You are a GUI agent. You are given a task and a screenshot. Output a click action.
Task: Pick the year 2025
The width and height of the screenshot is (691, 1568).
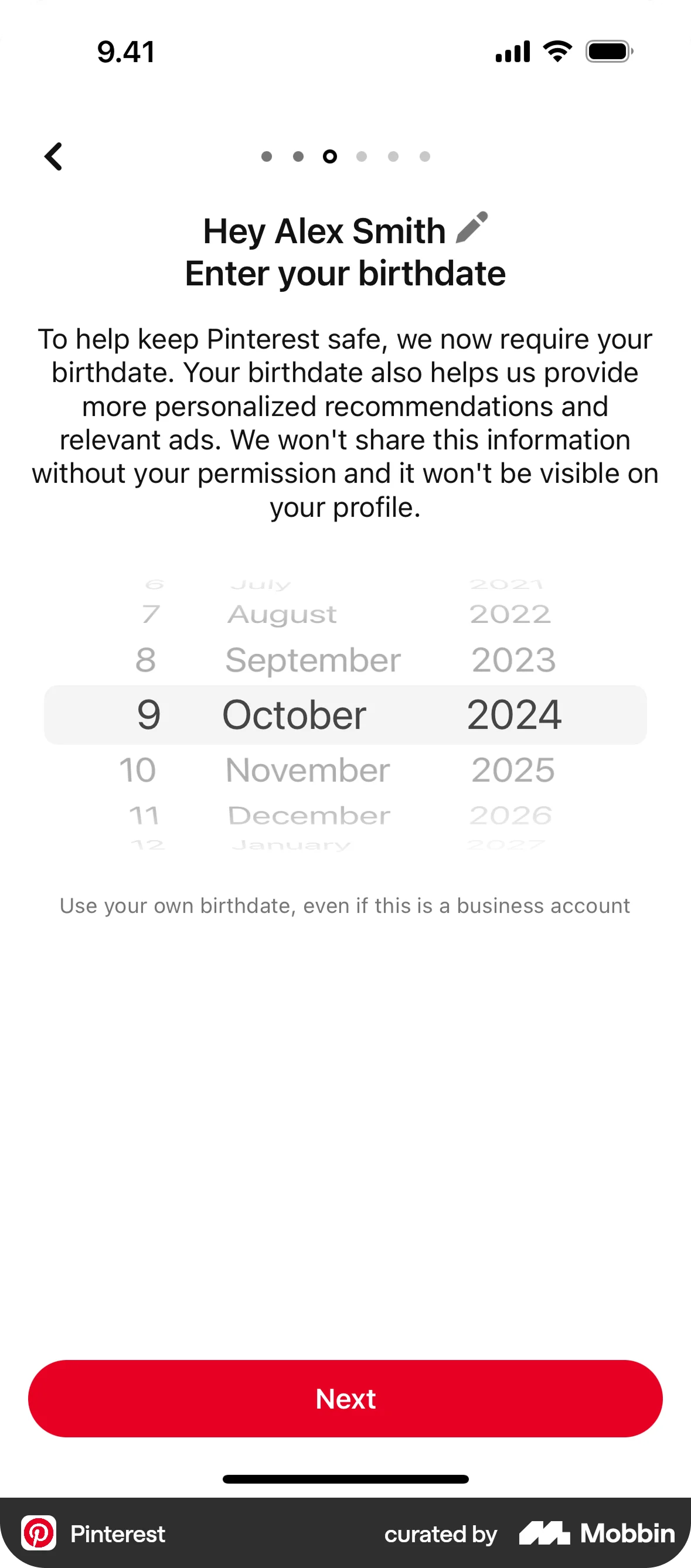513,770
